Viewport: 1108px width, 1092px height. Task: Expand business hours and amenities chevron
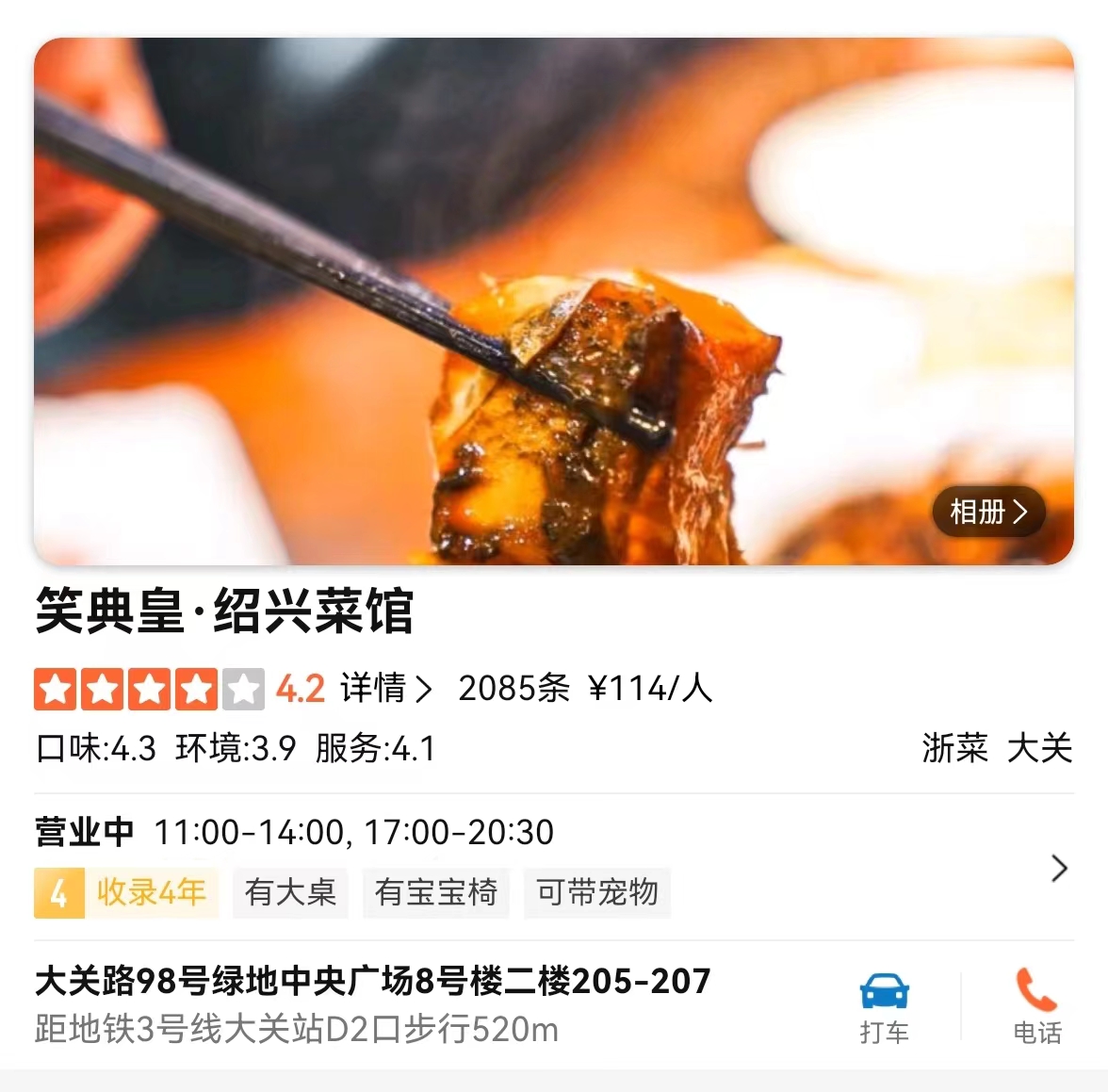pos(1059,868)
